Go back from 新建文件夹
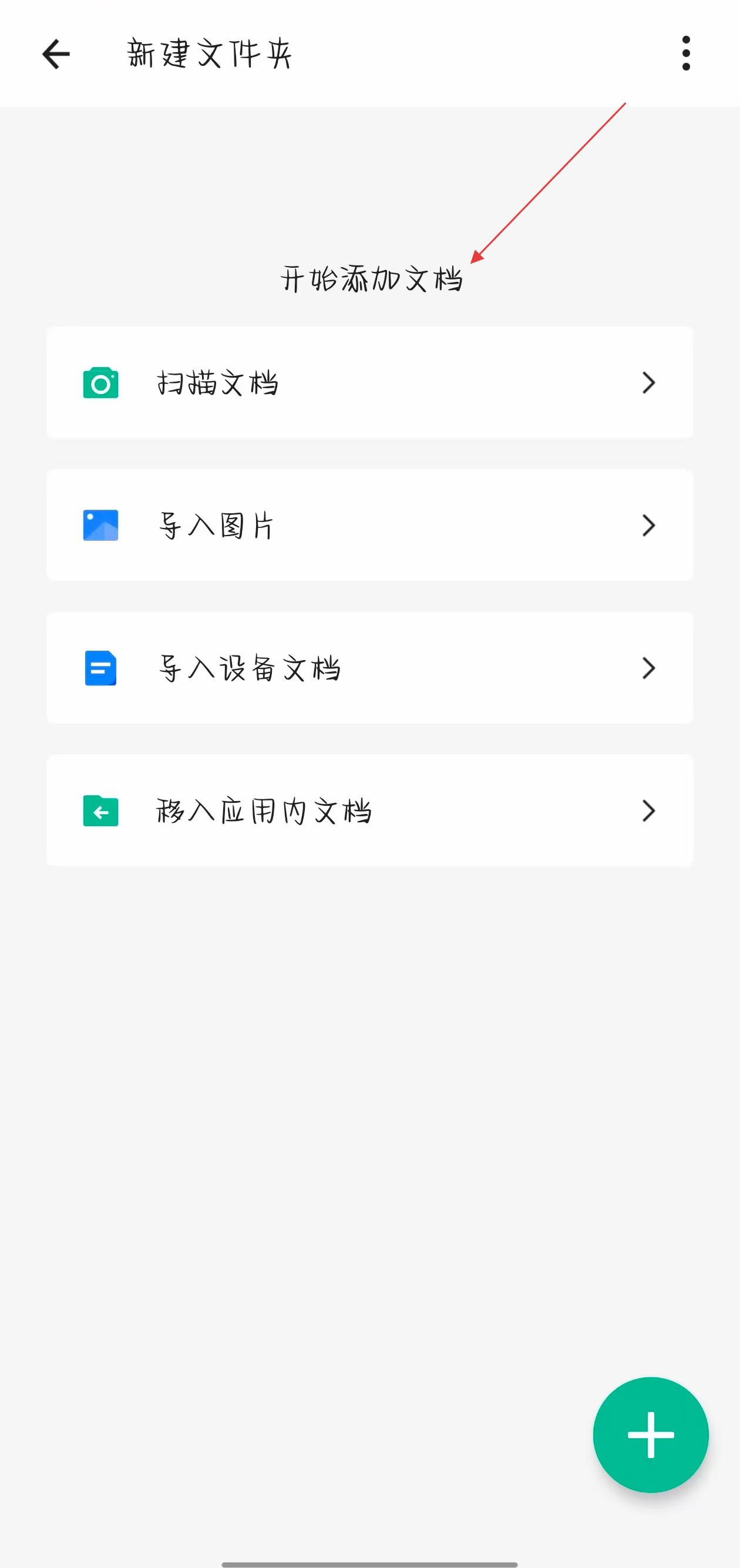This screenshot has width=740, height=1568. pos(56,54)
